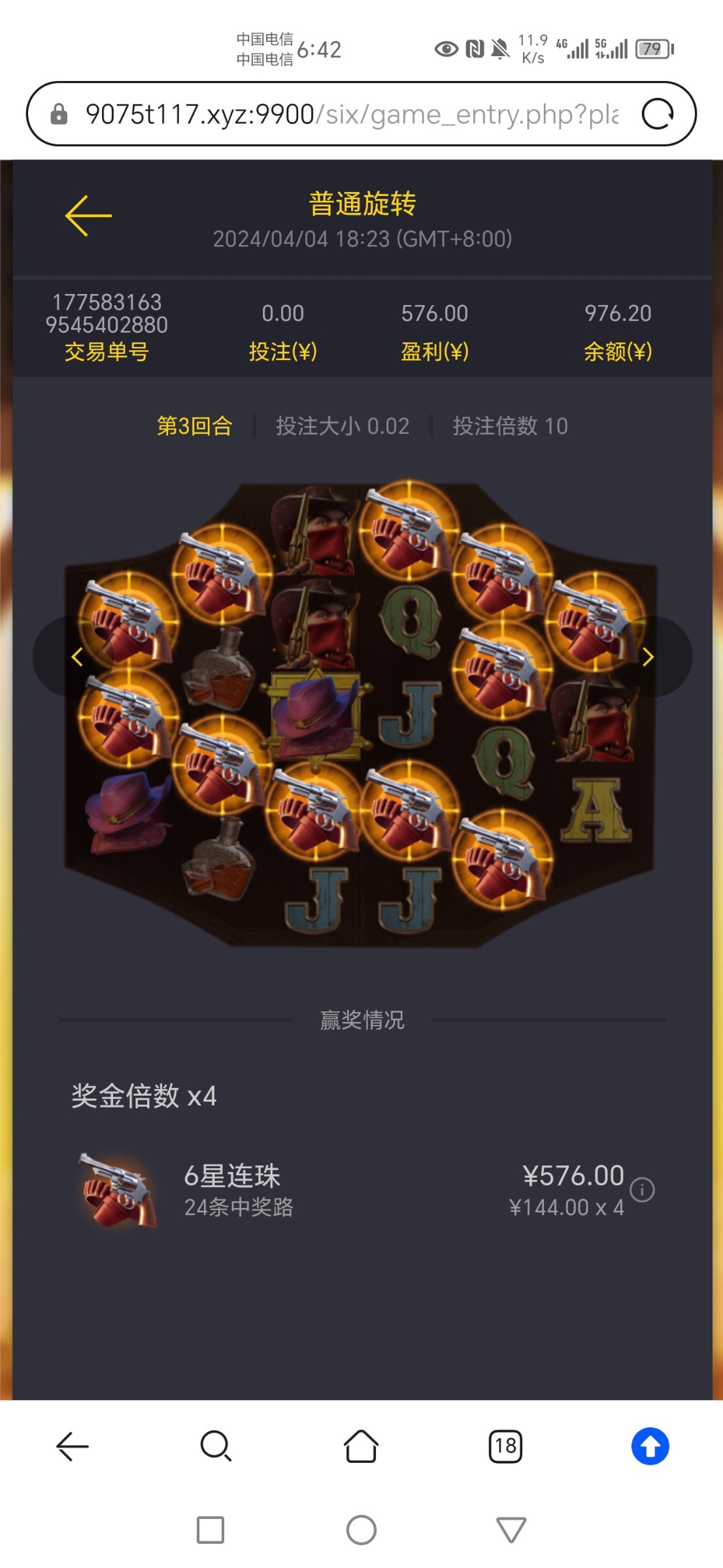Tap the blue upload arrow button
Screen dimensions: 723x1568
[x=650, y=1446]
